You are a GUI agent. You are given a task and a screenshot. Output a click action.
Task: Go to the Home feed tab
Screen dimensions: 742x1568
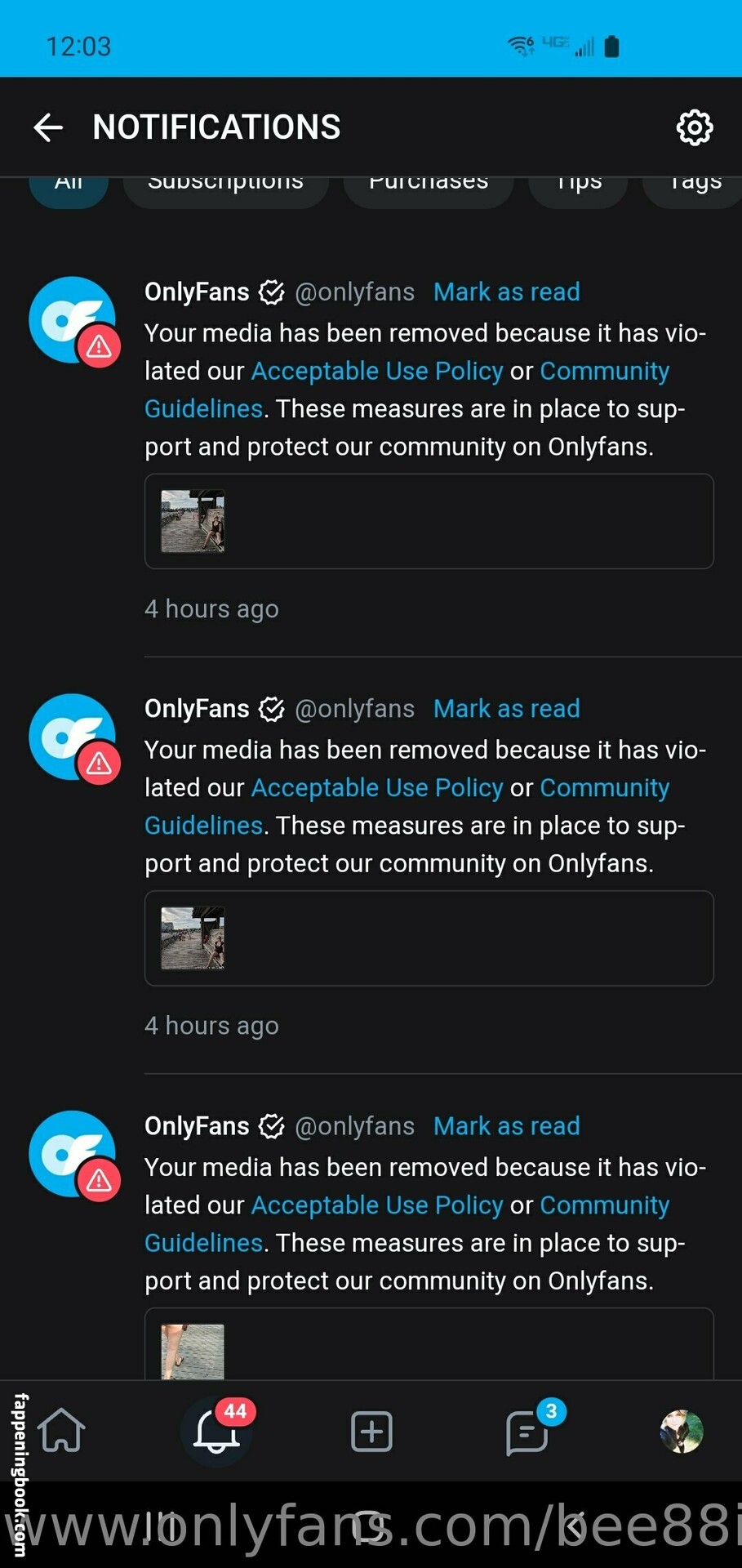(62, 1431)
